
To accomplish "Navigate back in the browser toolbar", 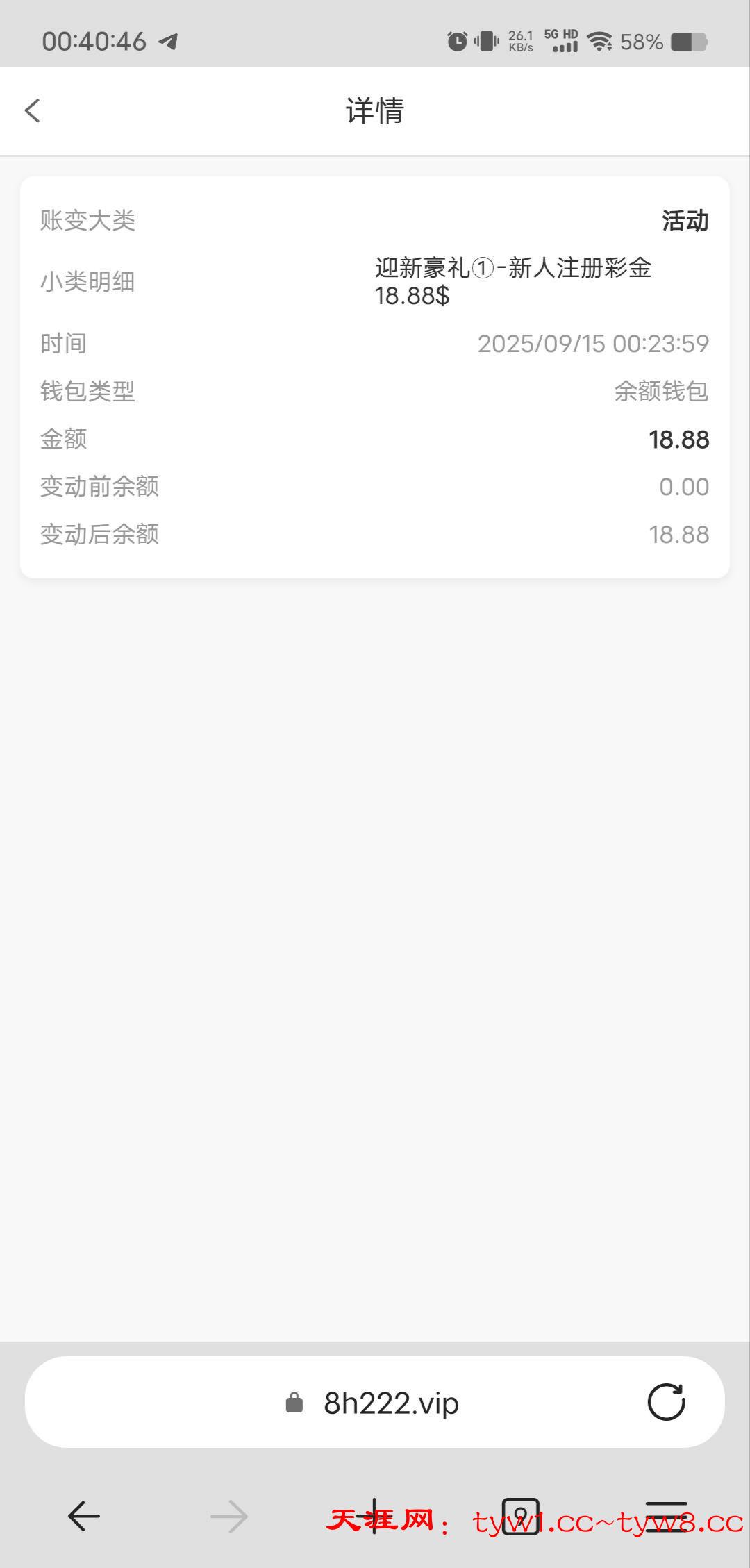I will pyautogui.click(x=84, y=1516).
